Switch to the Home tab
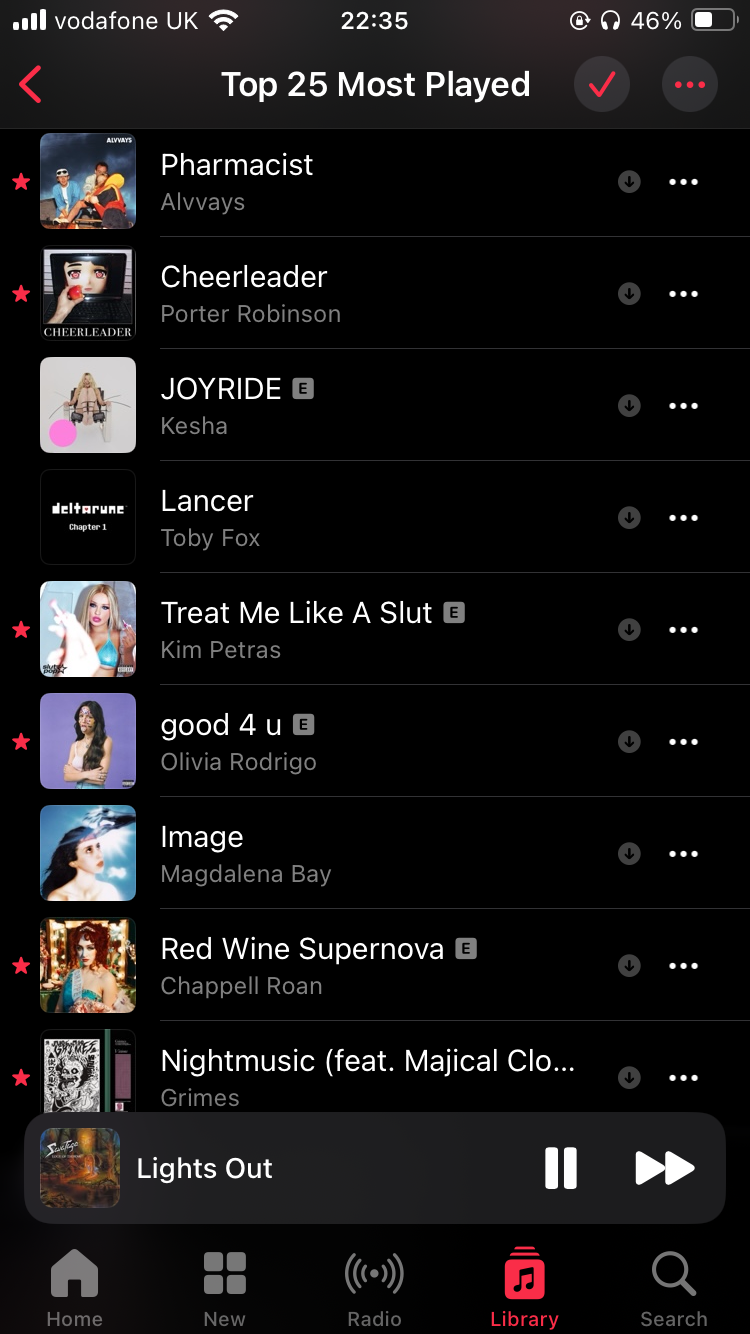750x1334 pixels. 75,1288
